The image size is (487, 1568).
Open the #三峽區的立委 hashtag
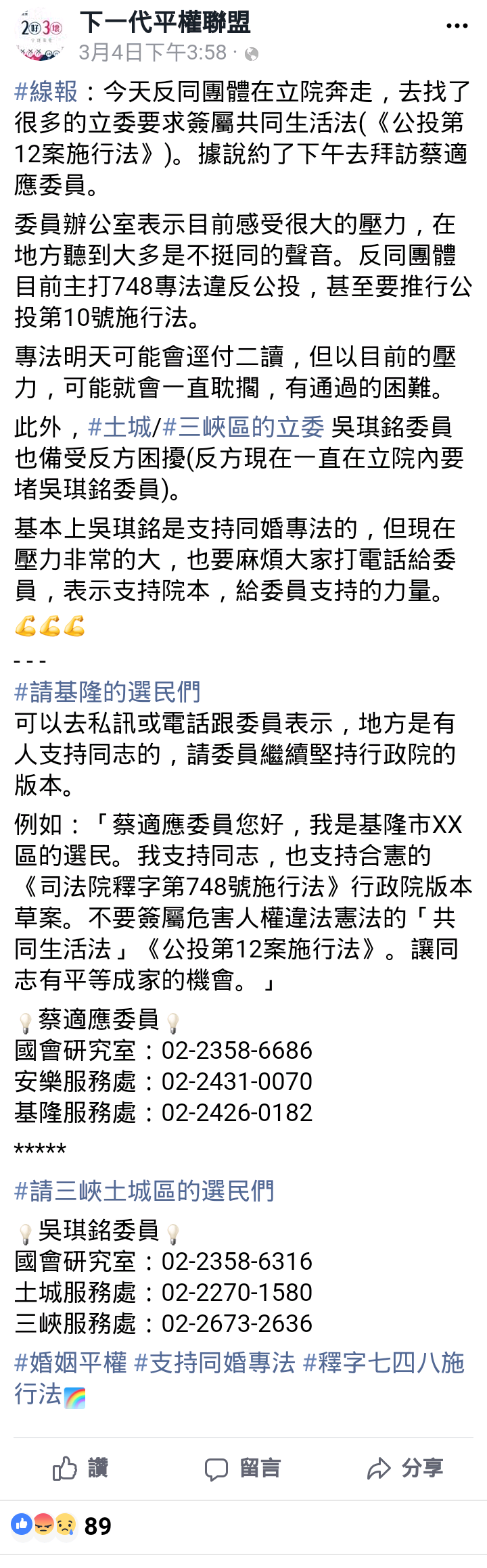(x=243, y=427)
